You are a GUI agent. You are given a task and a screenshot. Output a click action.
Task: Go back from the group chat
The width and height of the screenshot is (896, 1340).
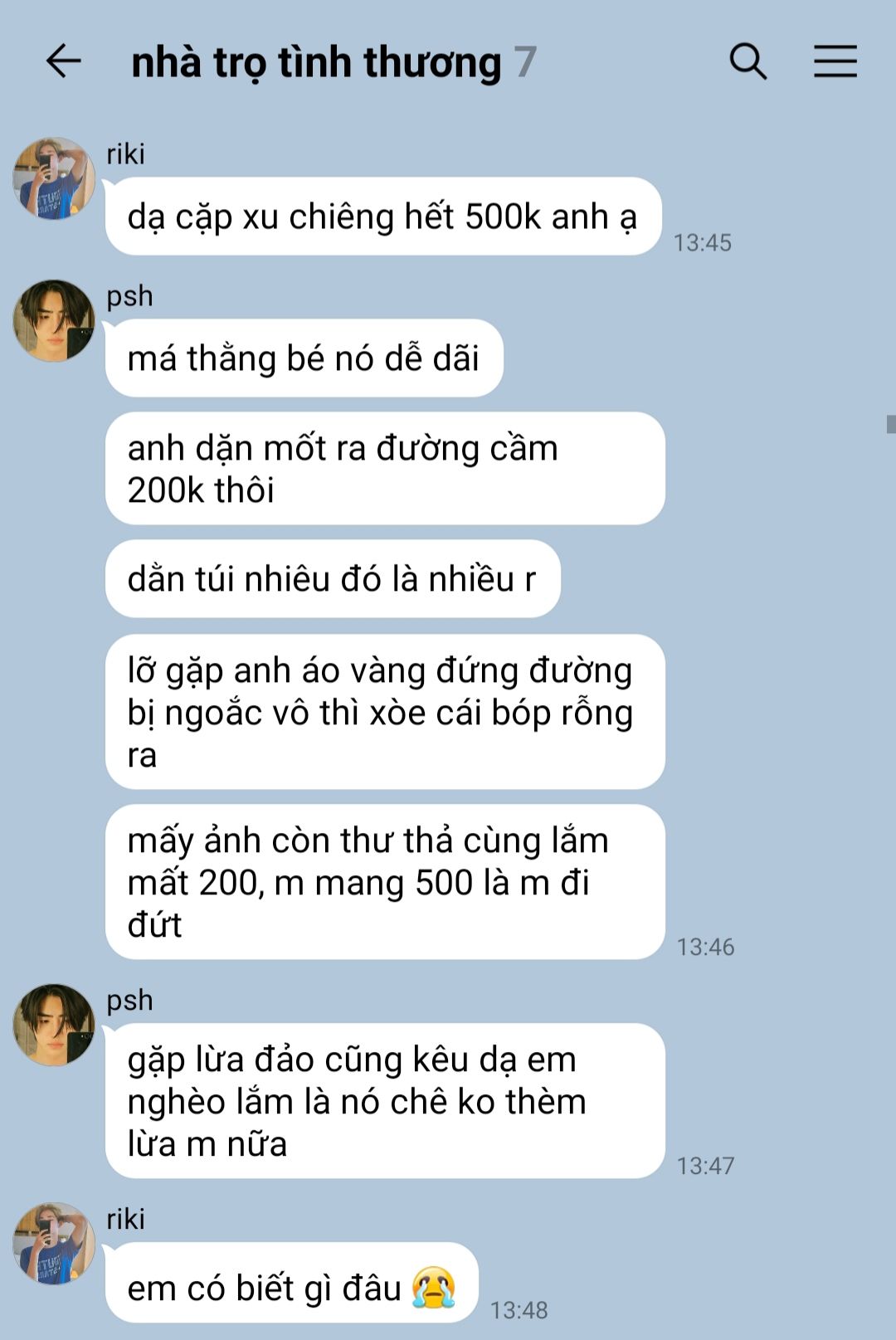pos(63,61)
